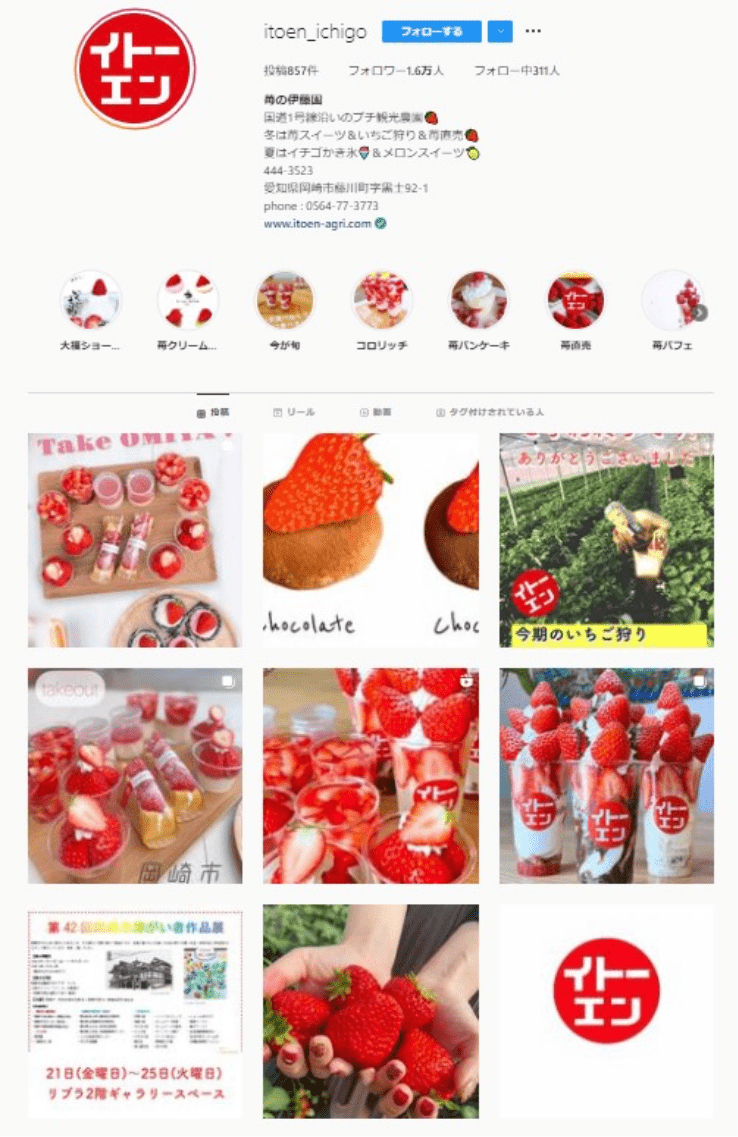Viewport: 738px width, 1137px height.
Task: View the フォロー中311人 list
Action: 516,71
